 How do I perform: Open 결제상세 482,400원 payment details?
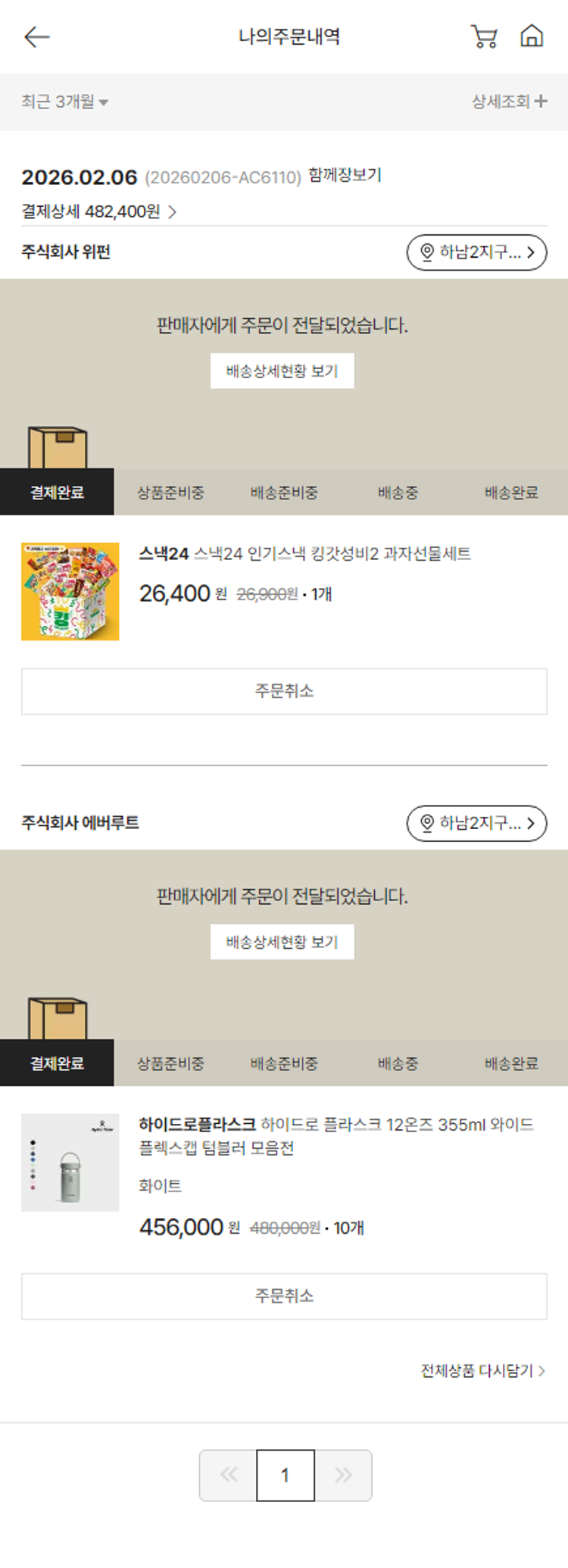[x=98, y=211]
